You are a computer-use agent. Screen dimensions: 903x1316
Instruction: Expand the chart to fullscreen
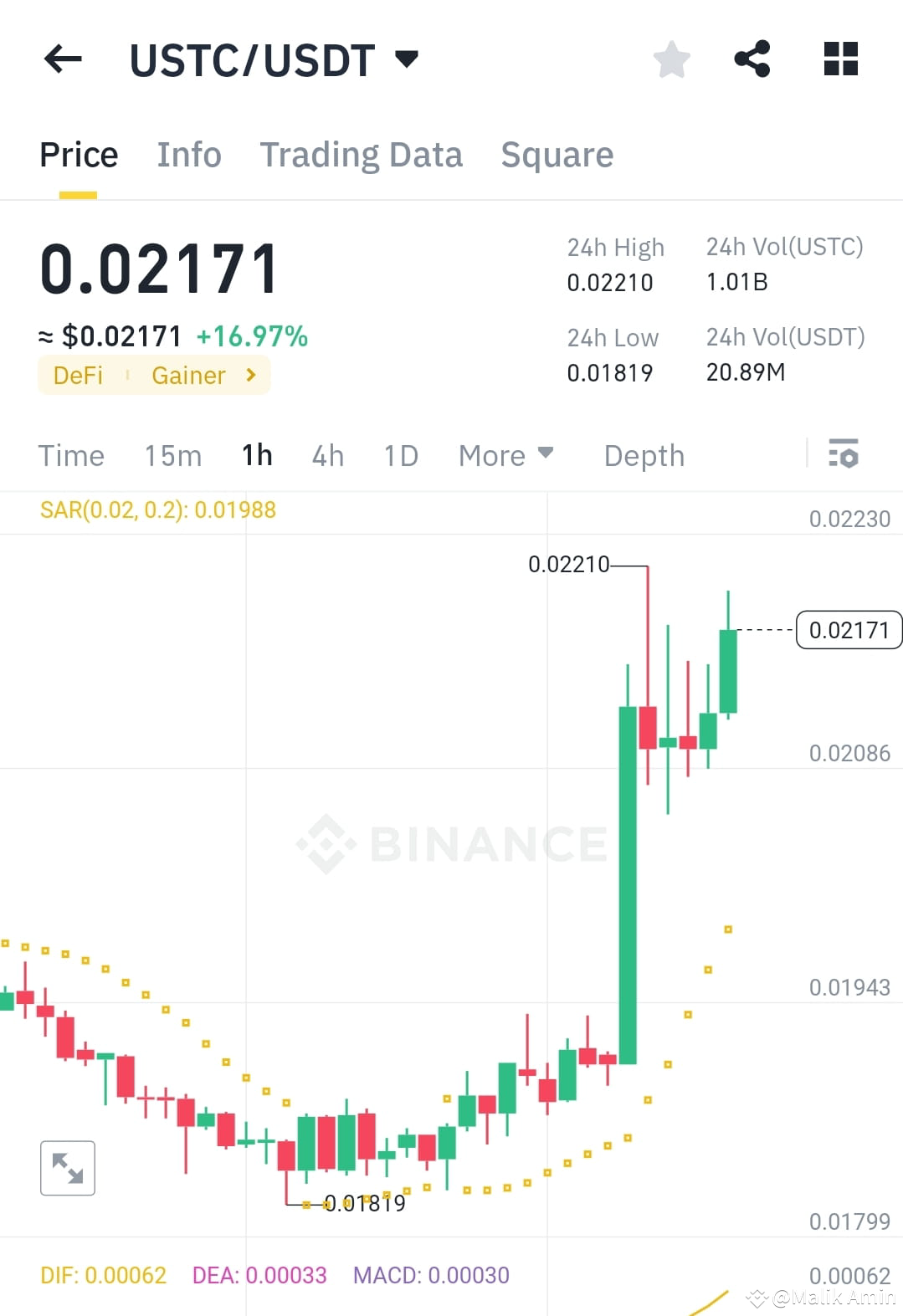pyautogui.click(x=67, y=1168)
